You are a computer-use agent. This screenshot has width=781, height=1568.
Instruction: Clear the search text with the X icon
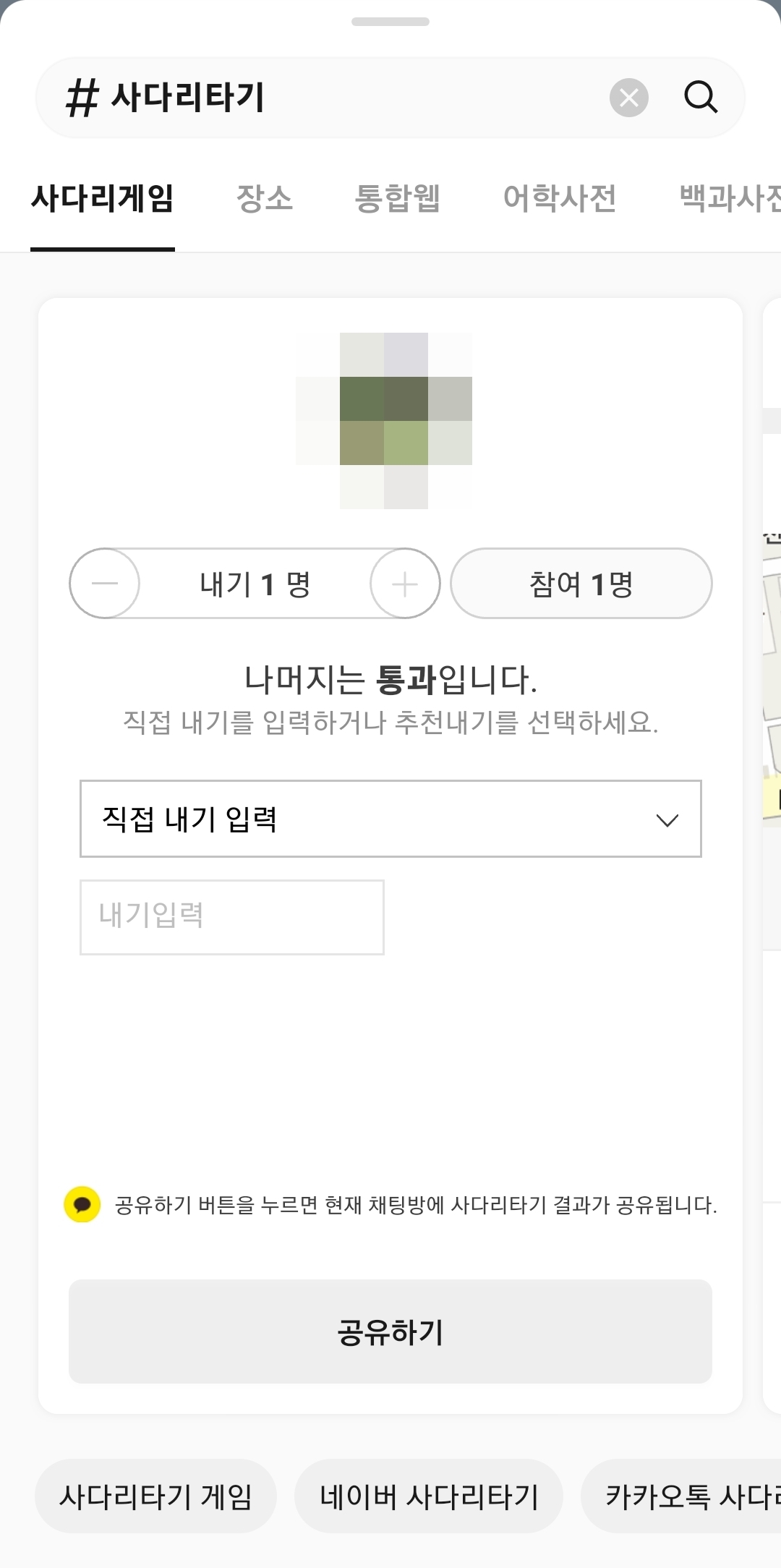(x=628, y=97)
